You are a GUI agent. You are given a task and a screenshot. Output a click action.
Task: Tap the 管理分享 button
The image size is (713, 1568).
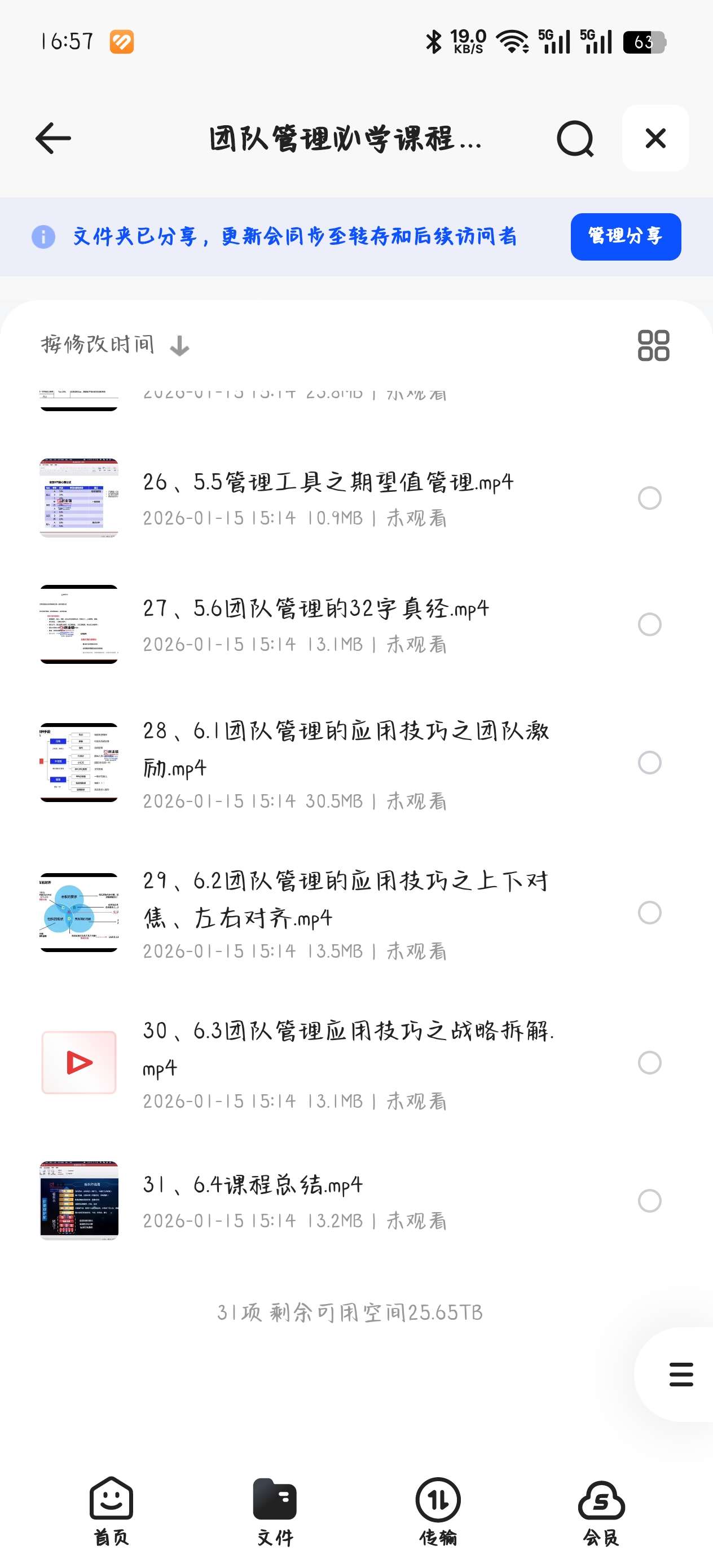626,236
